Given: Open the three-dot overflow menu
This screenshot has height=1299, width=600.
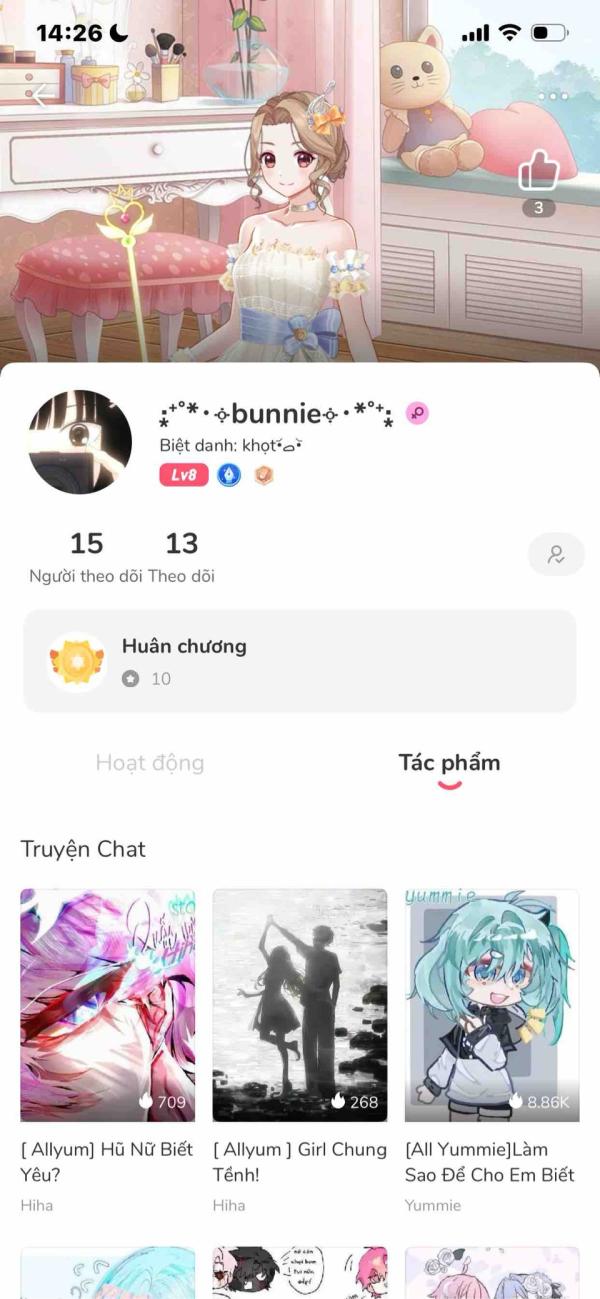Looking at the screenshot, I should click(x=552, y=96).
